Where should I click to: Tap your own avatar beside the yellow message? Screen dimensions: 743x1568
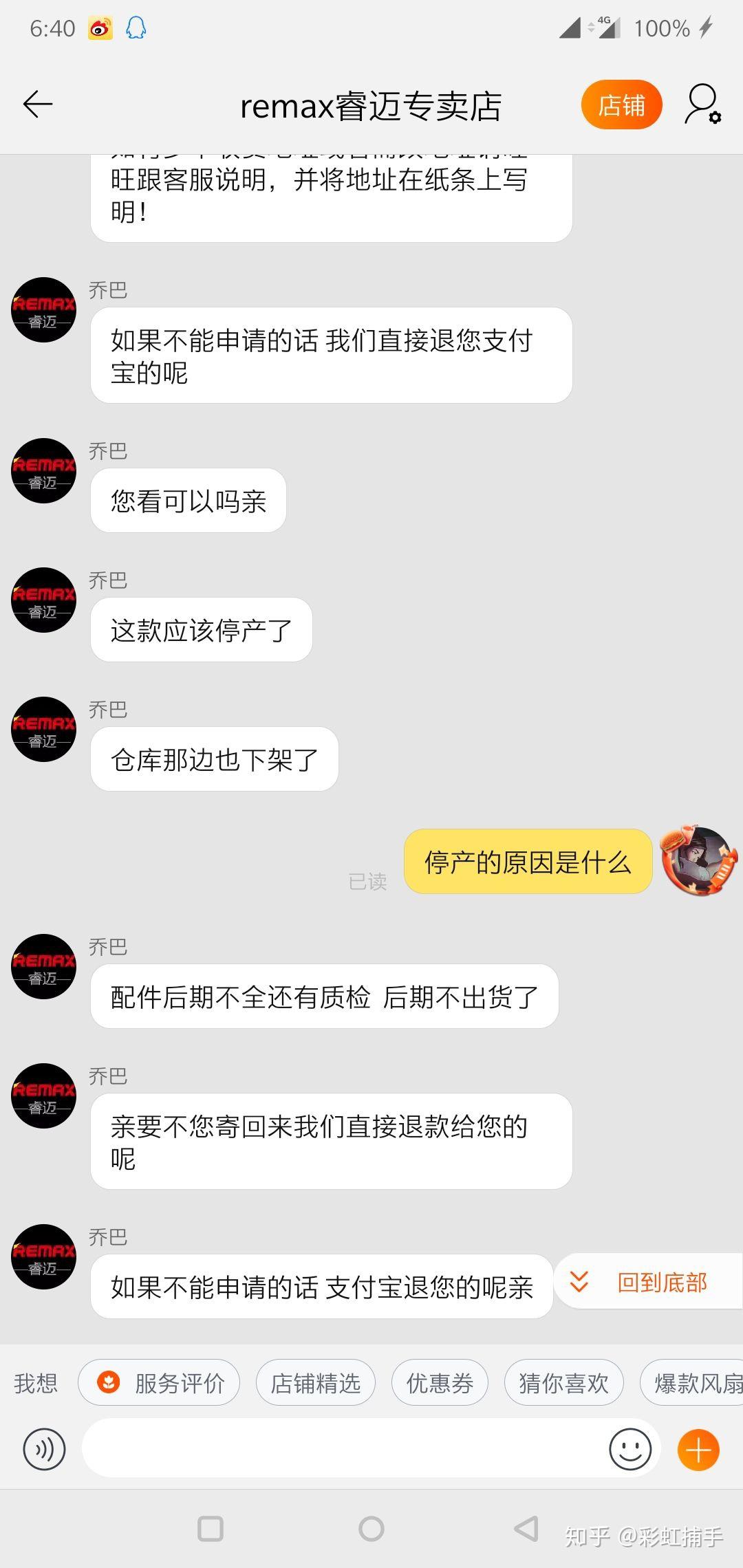[699, 860]
